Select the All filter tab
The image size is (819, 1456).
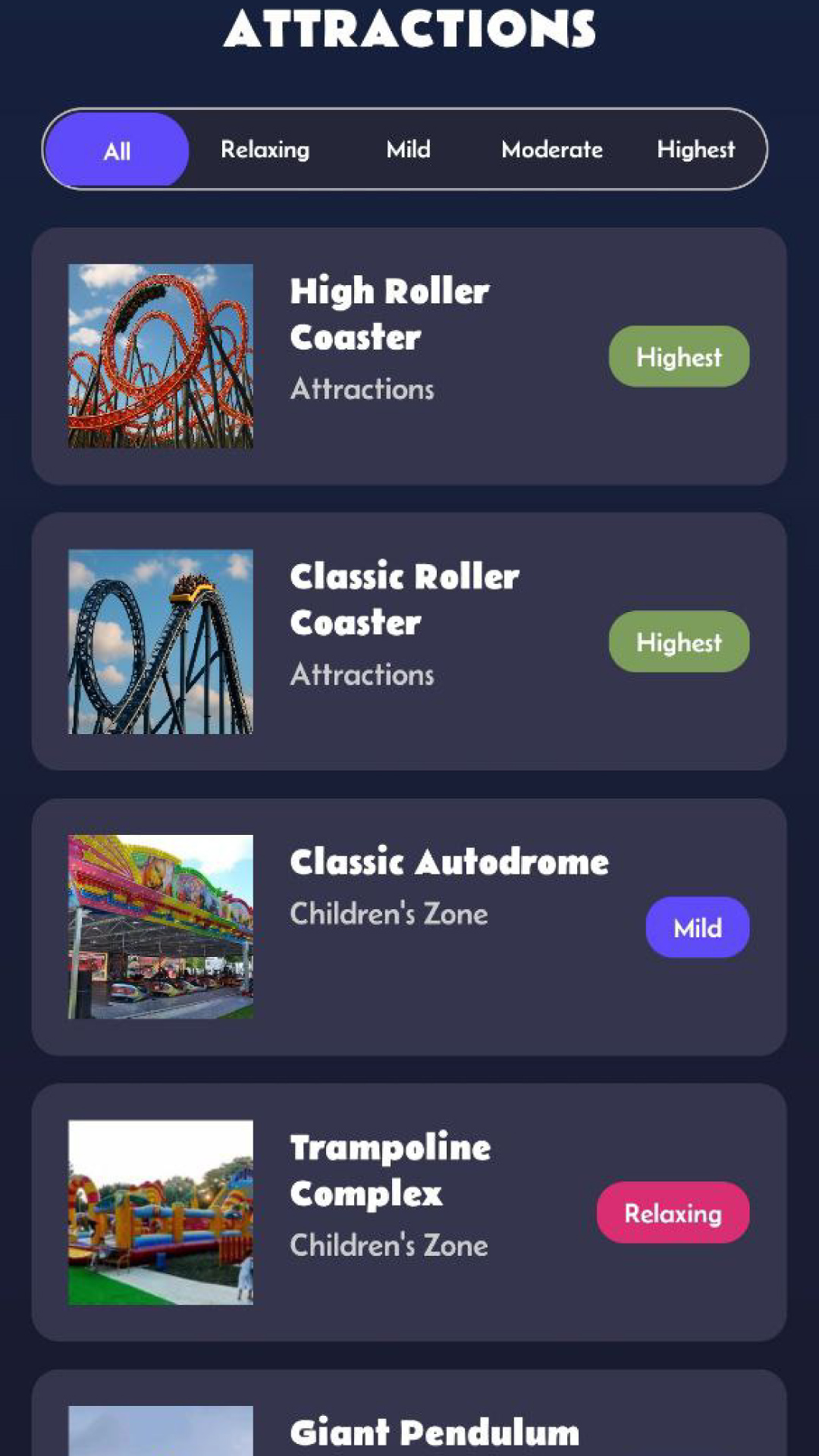(116, 149)
